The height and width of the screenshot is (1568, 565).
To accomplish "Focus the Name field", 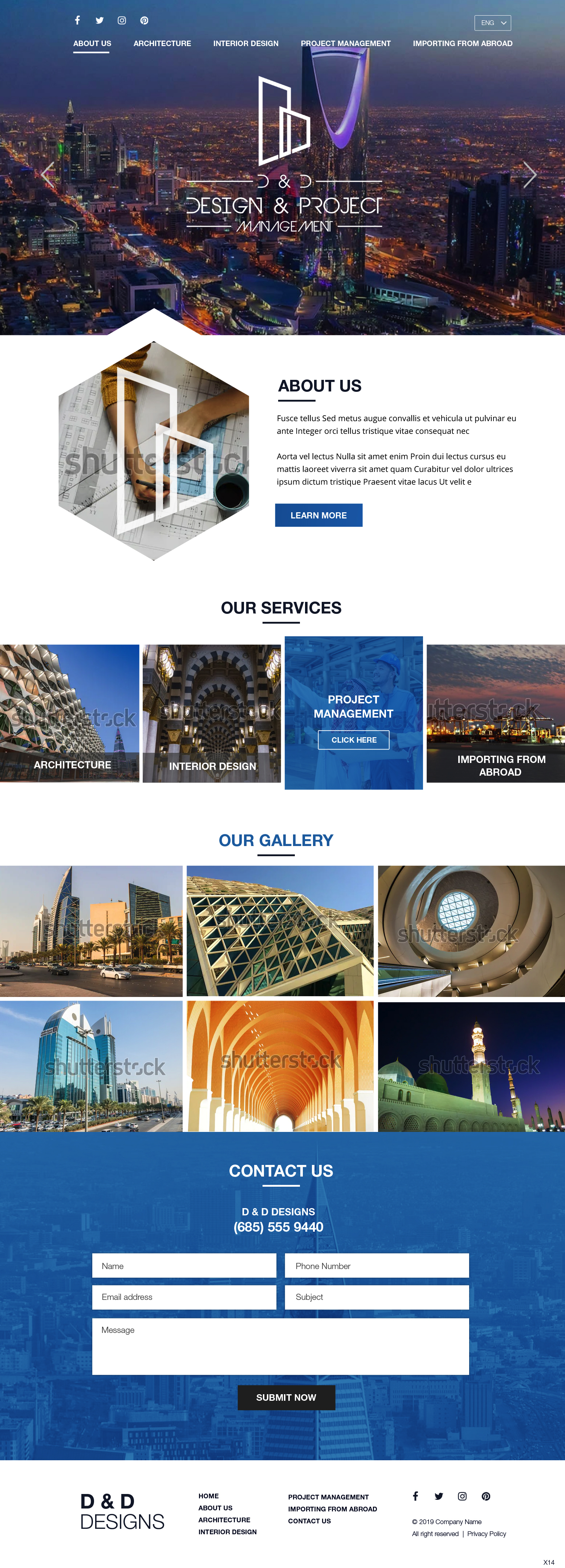I will pos(184,1265).
